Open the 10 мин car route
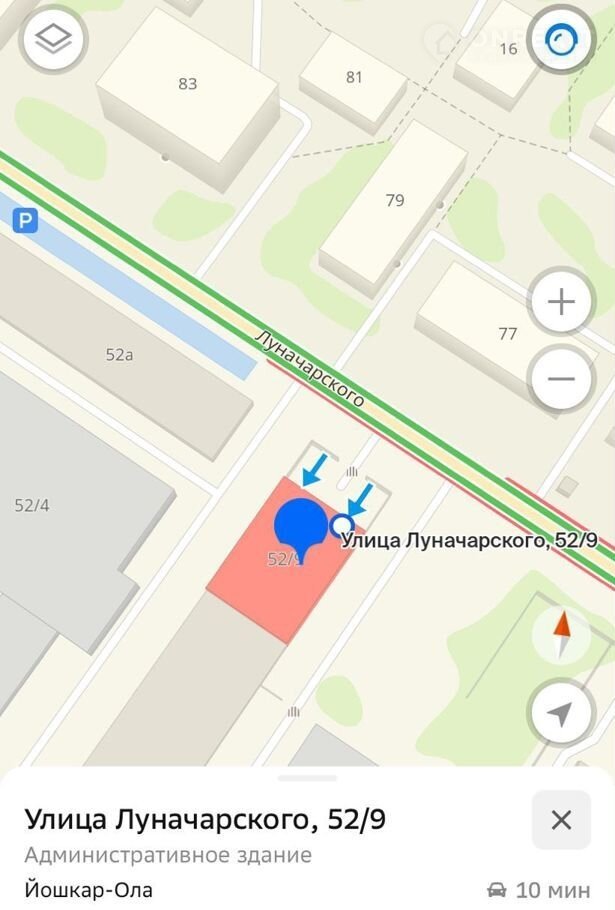615x910 pixels. tap(538, 889)
